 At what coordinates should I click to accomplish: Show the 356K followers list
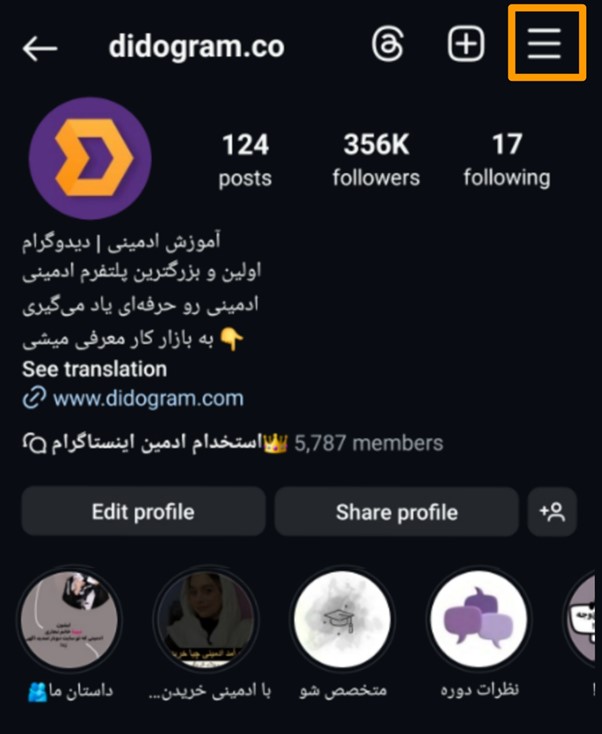[376, 160]
